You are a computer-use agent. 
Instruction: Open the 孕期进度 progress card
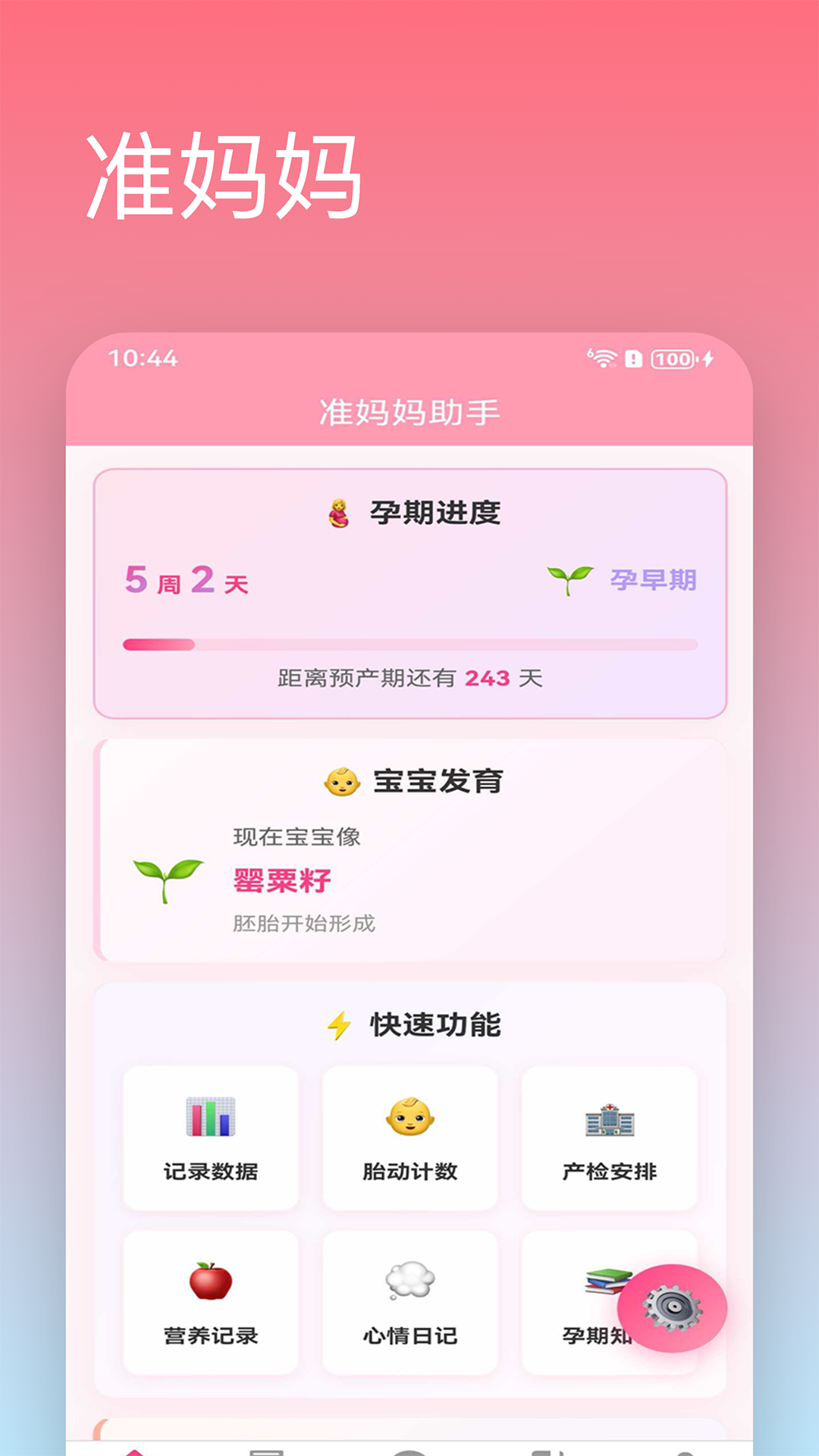point(409,591)
